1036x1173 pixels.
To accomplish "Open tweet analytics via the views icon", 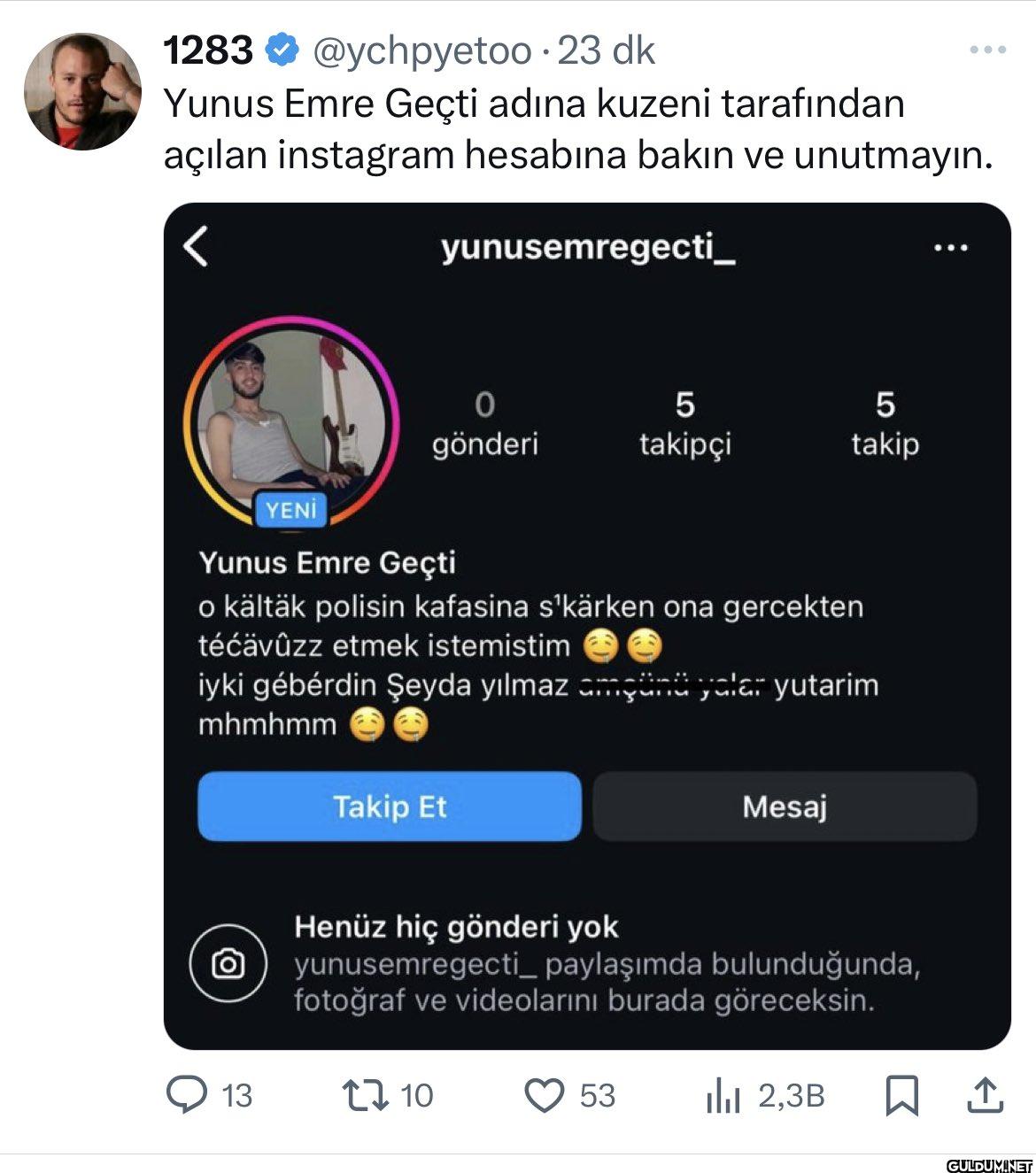I will [726, 1098].
